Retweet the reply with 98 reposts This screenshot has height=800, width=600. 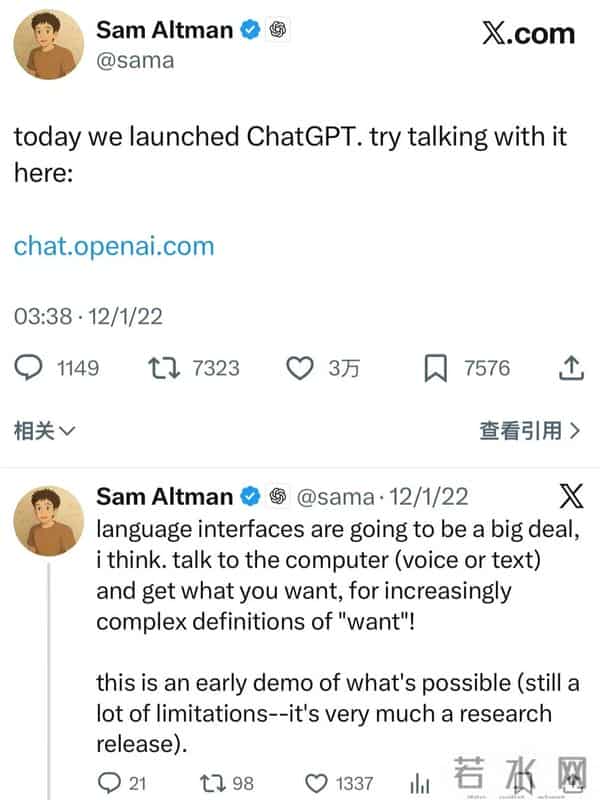(215, 783)
